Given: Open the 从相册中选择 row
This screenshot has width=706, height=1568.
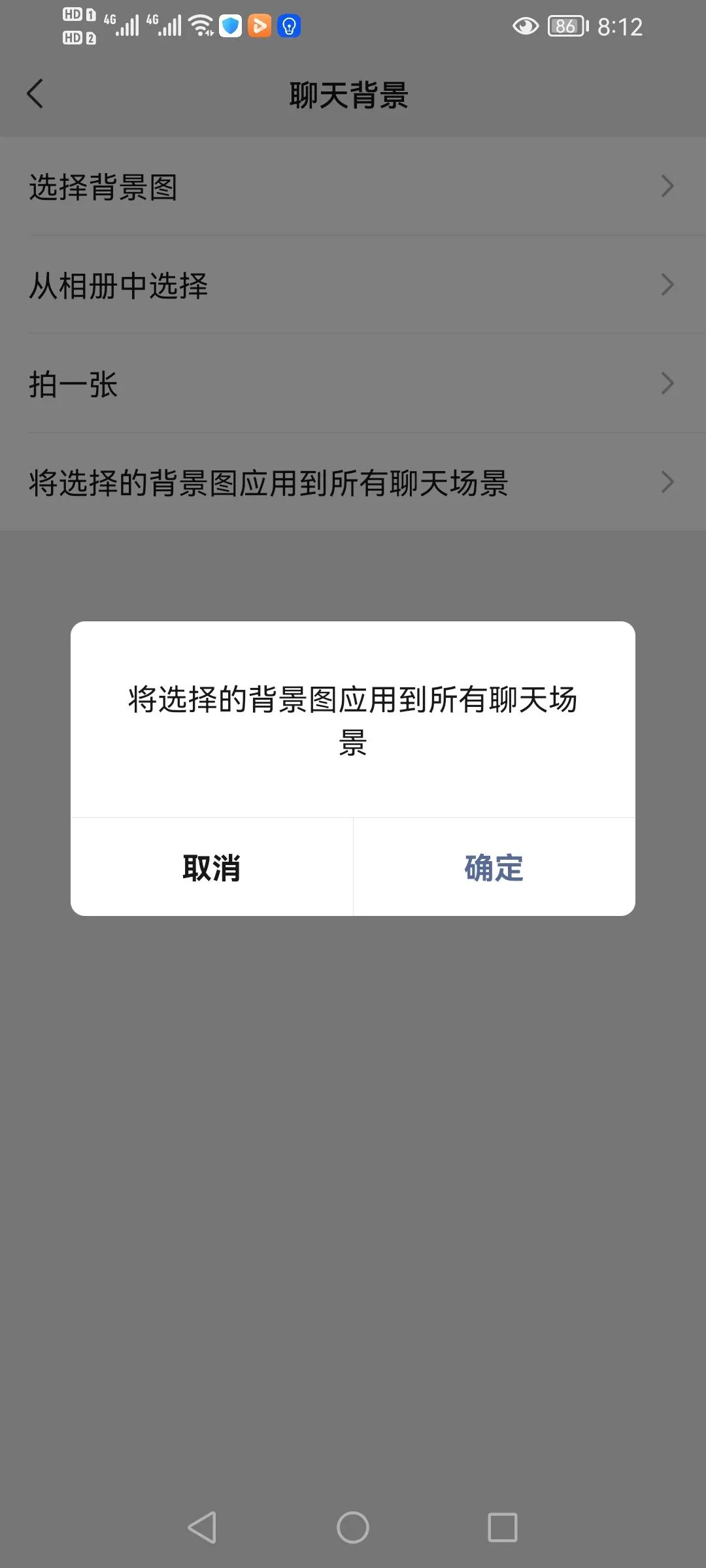Looking at the screenshot, I should point(353,286).
